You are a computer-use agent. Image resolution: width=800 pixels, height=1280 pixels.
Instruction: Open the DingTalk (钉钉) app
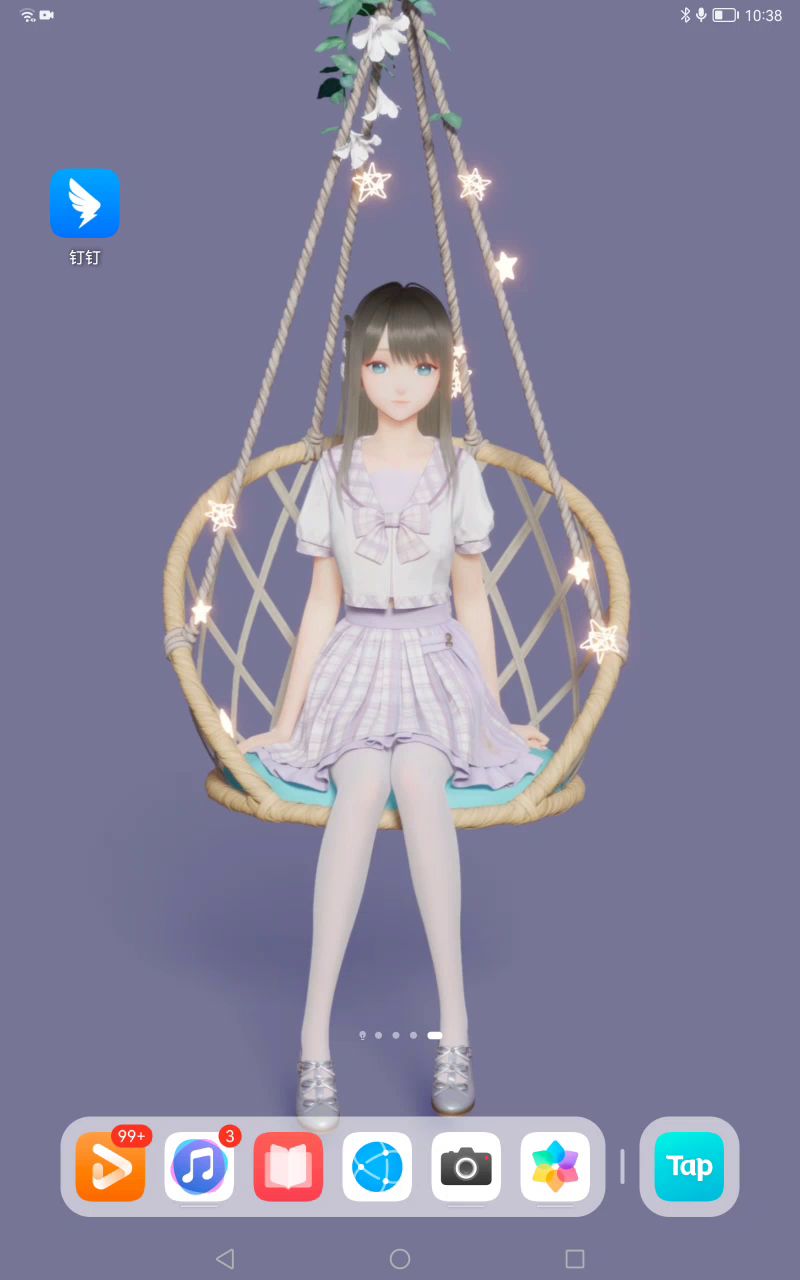click(x=85, y=204)
